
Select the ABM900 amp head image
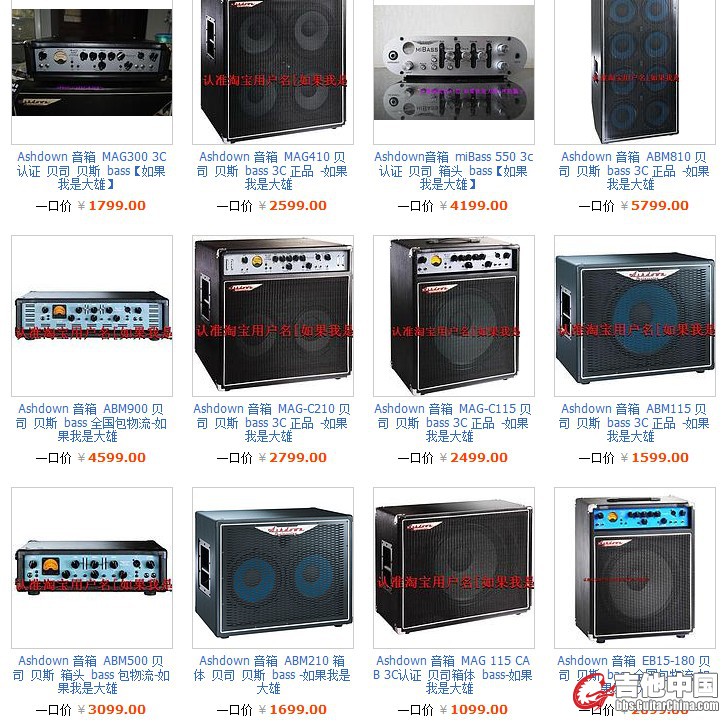[92, 316]
